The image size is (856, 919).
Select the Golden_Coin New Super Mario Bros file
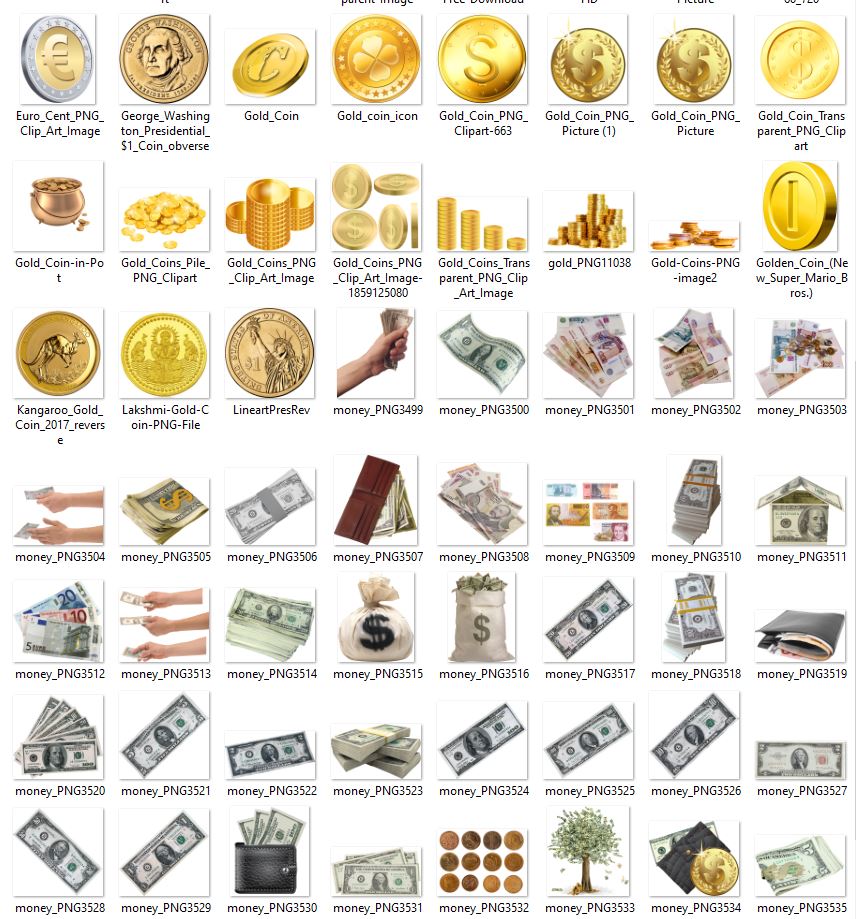click(x=800, y=207)
